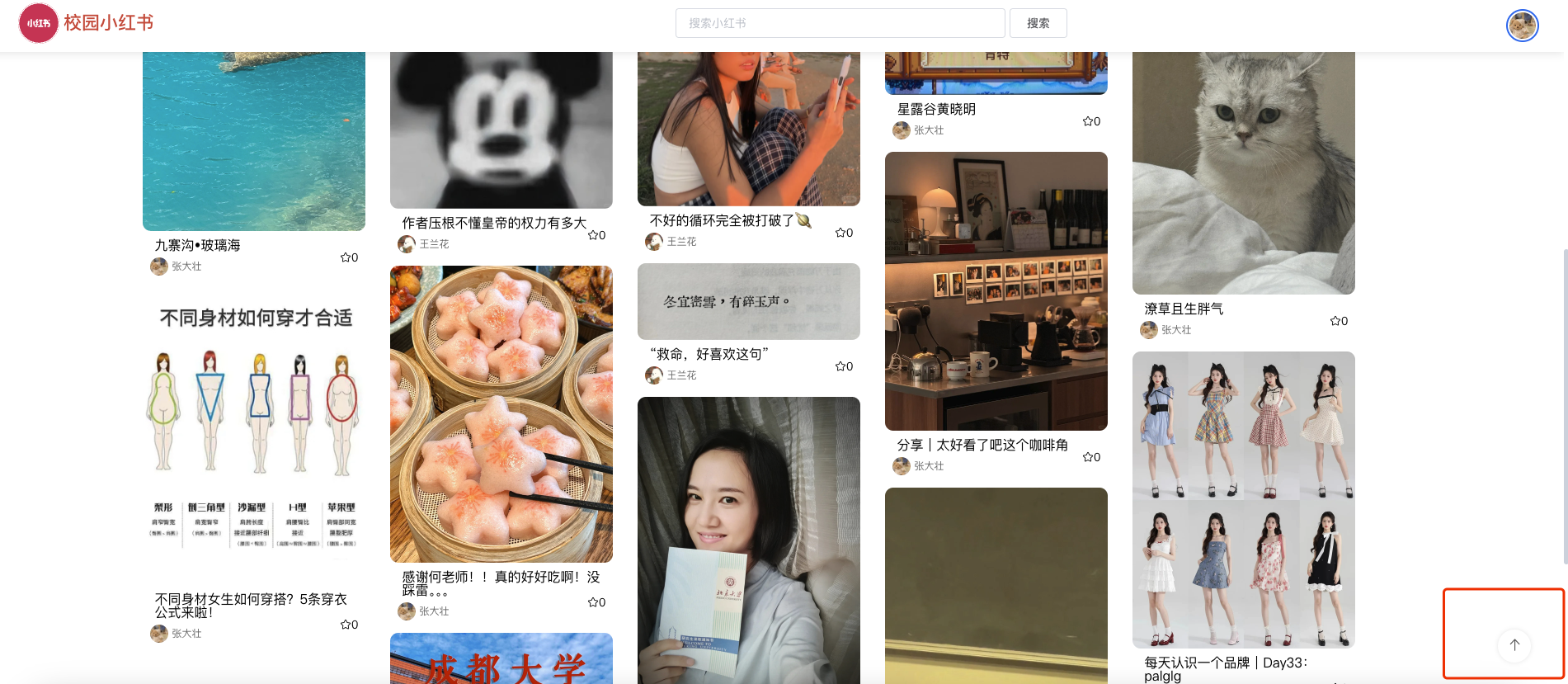Visit author 王兰花 under 作者压根不懂皇帝 post
This screenshot has height=684, width=1568.
click(433, 244)
